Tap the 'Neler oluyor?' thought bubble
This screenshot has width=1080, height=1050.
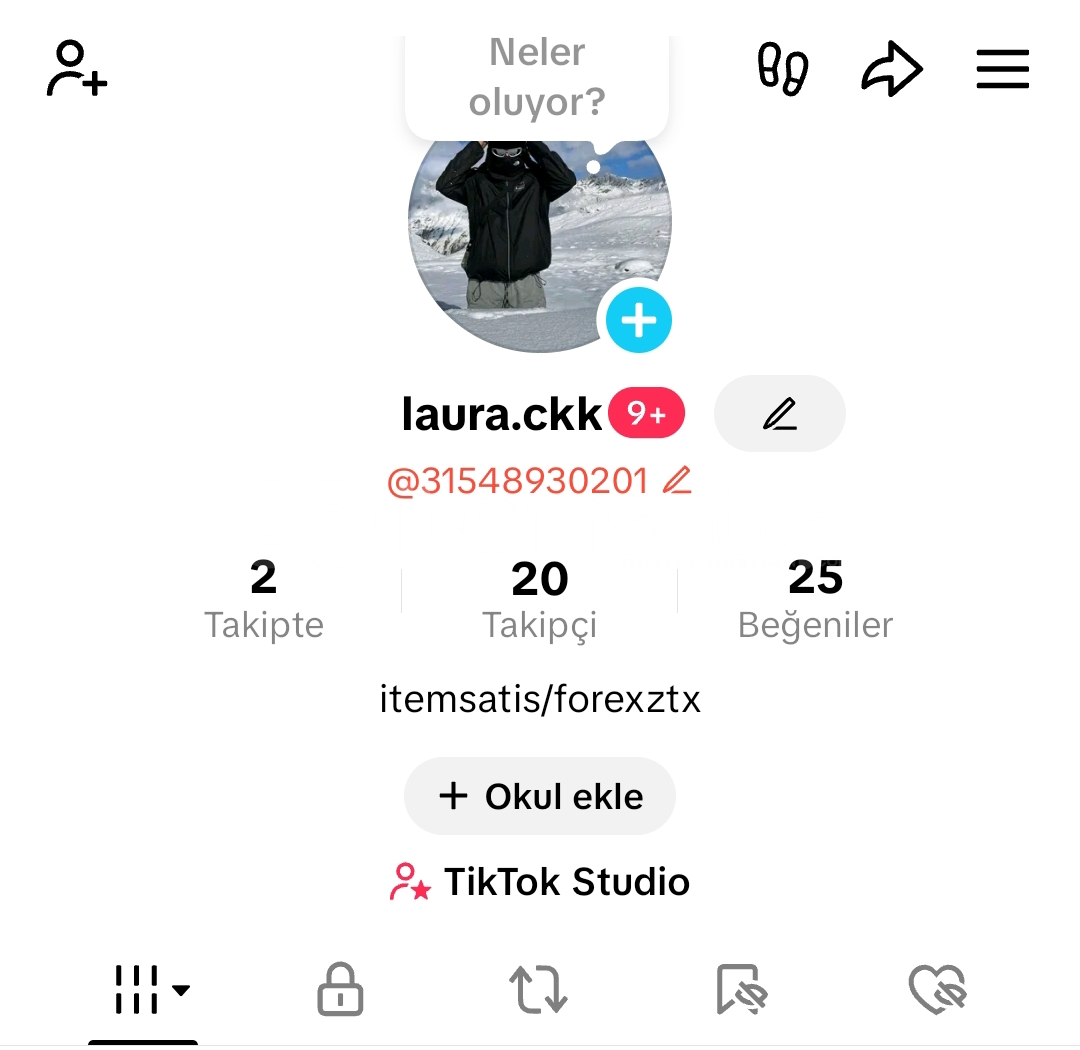(x=537, y=80)
